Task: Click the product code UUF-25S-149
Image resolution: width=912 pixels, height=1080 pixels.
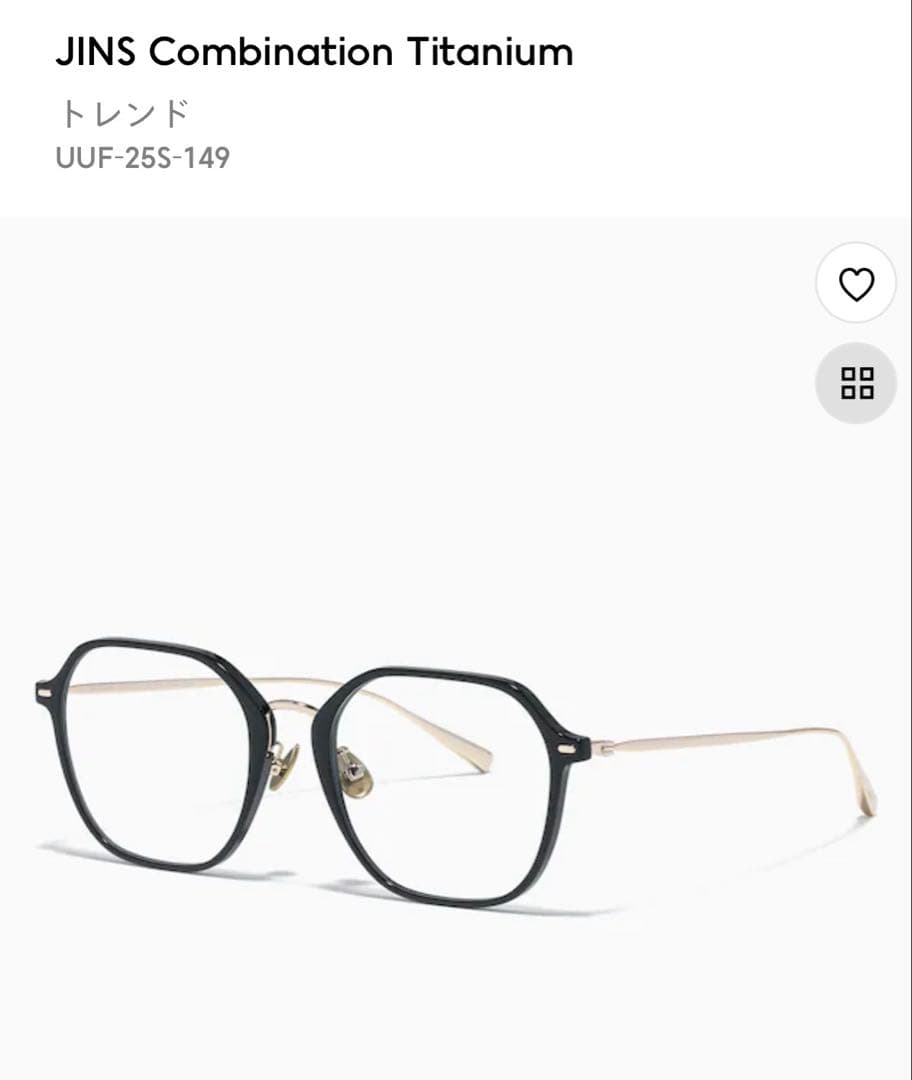Action: [x=142, y=156]
